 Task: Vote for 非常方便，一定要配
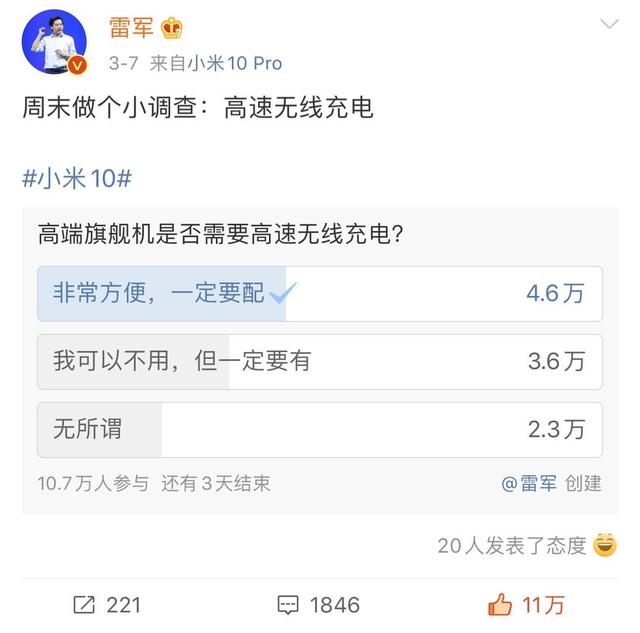coord(319,293)
